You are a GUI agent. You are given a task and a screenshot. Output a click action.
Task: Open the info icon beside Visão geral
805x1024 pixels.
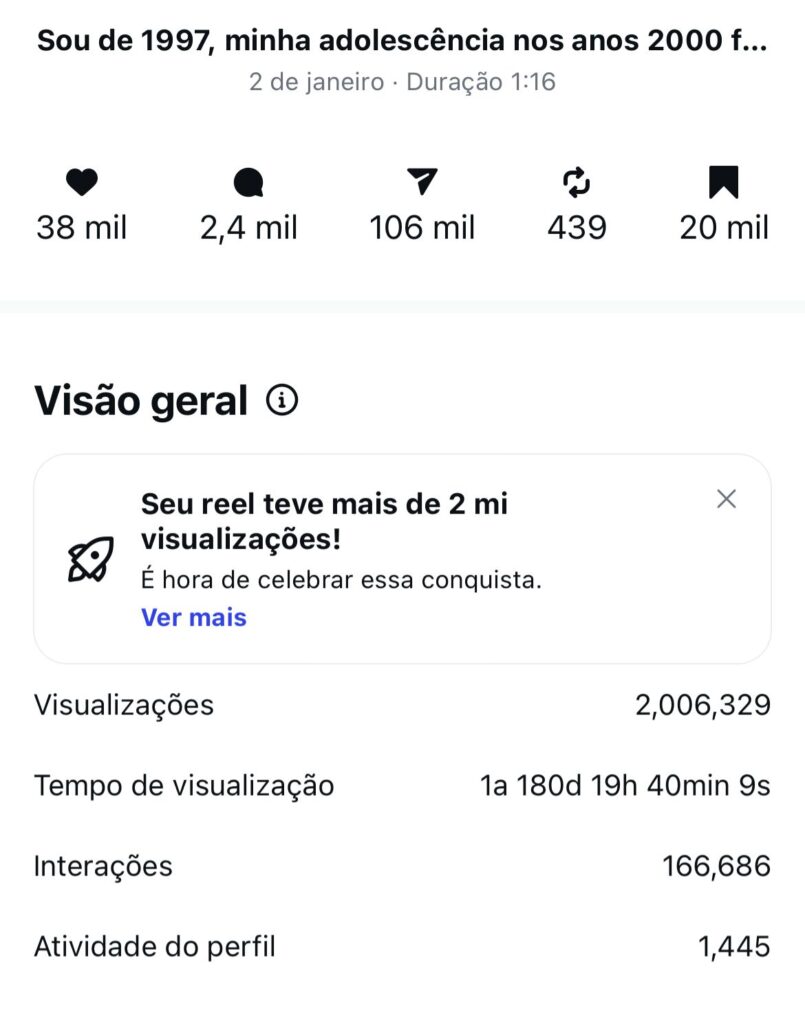(282, 401)
